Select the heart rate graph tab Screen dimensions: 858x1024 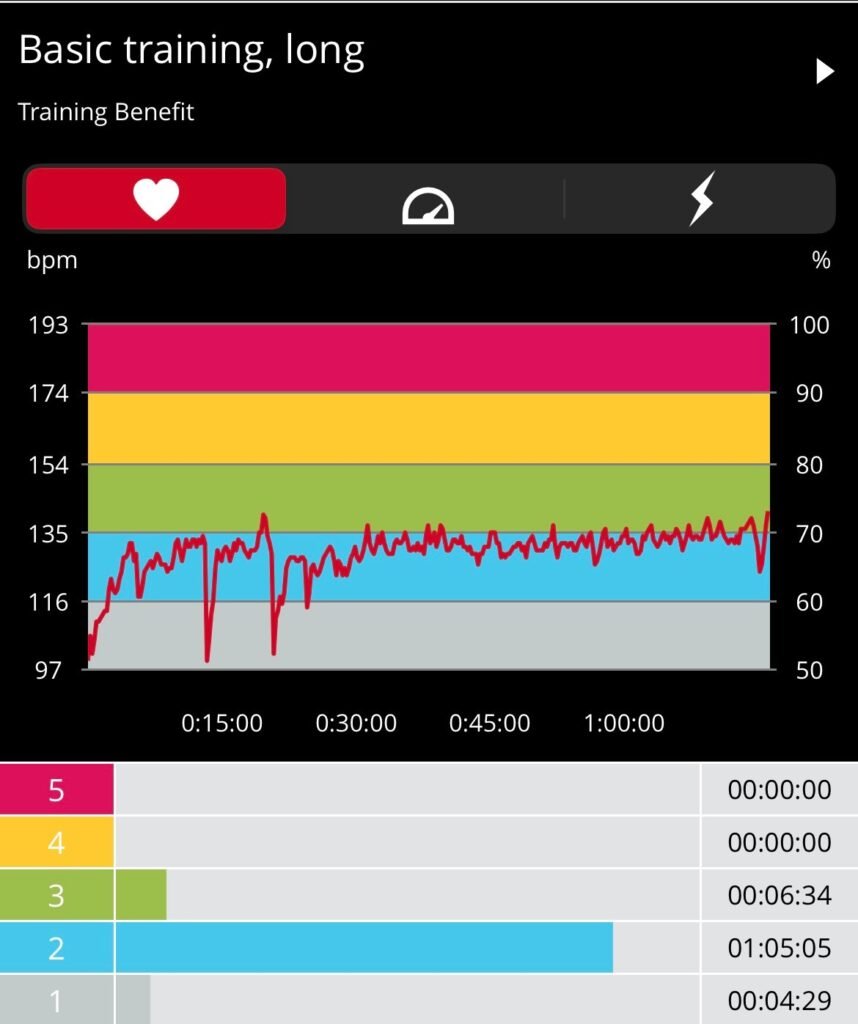[156, 198]
